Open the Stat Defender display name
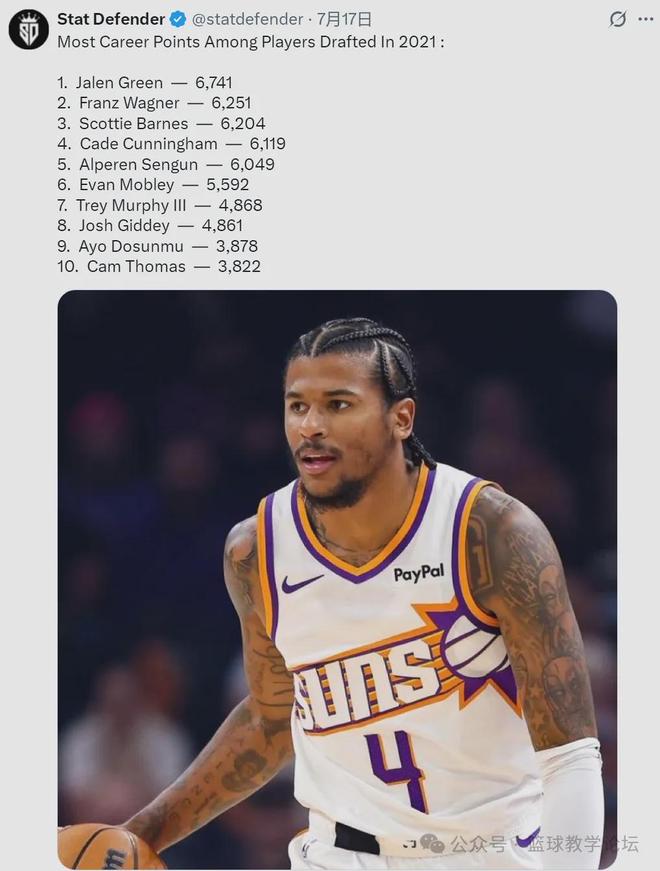Viewport: 660px width, 871px height. pyautogui.click(x=111, y=19)
